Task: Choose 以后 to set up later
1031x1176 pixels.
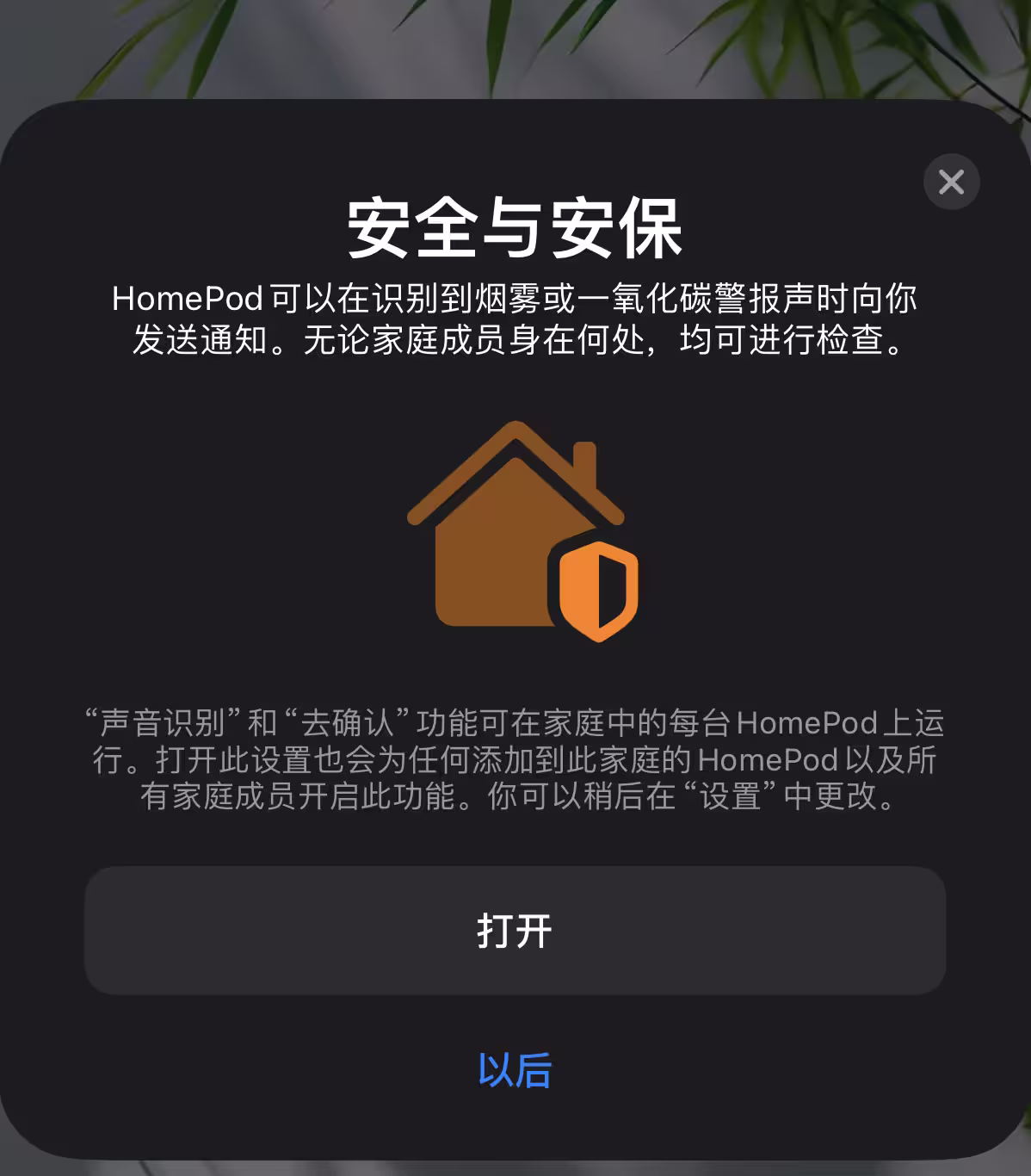Action: click(x=515, y=1070)
